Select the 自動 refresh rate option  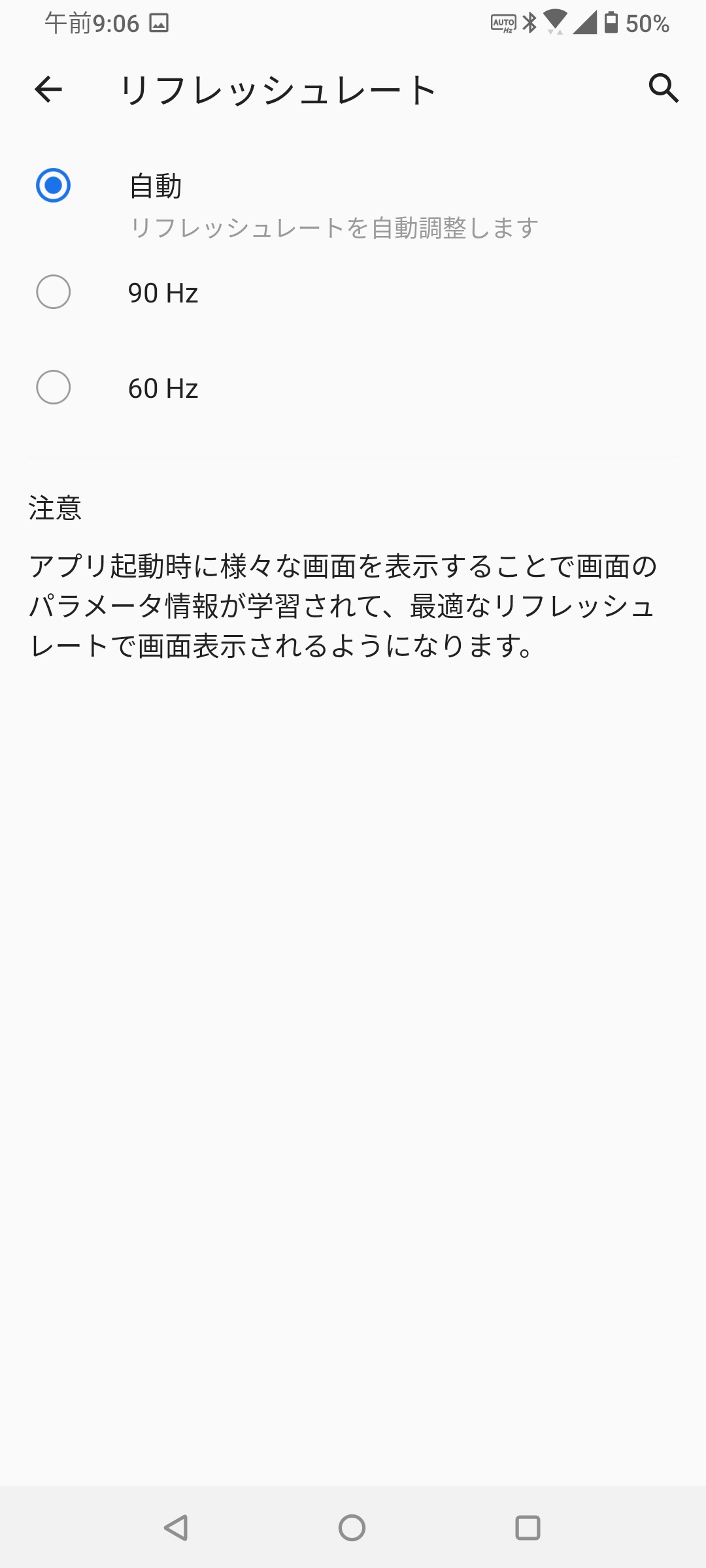pyautogui.click(x=54, y=186)
